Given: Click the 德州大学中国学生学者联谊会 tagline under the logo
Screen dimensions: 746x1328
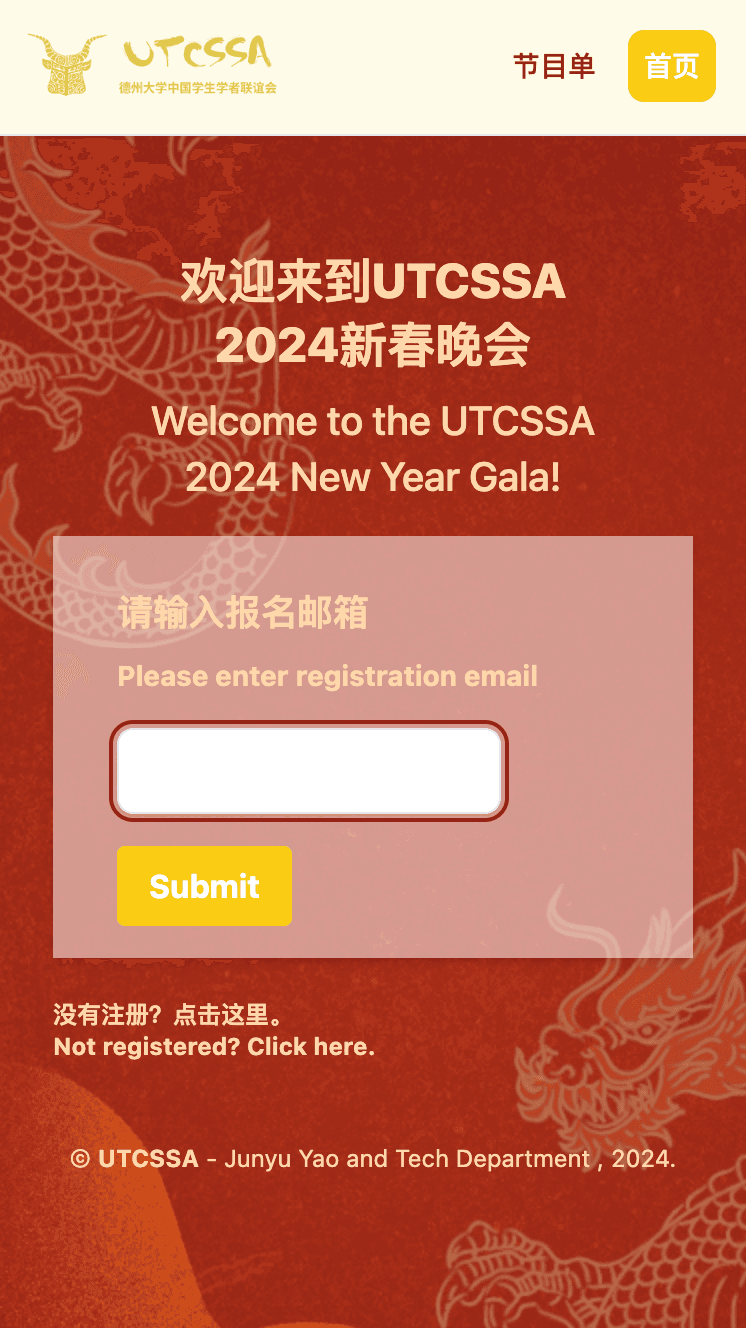Looking at the screenshot, I should [x=199, y=88].
